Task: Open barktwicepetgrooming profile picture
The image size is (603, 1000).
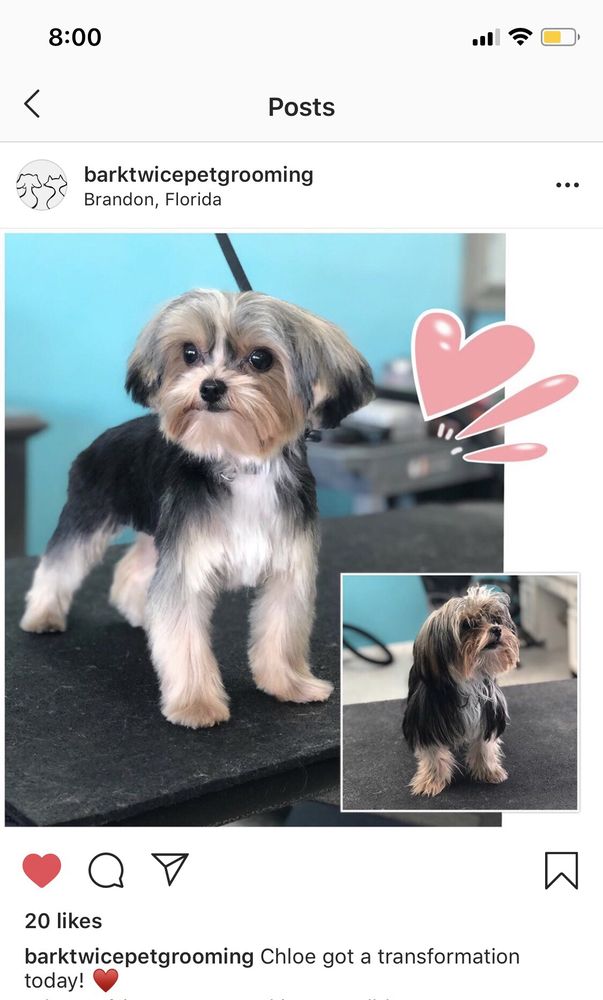Action: point(41,186)
